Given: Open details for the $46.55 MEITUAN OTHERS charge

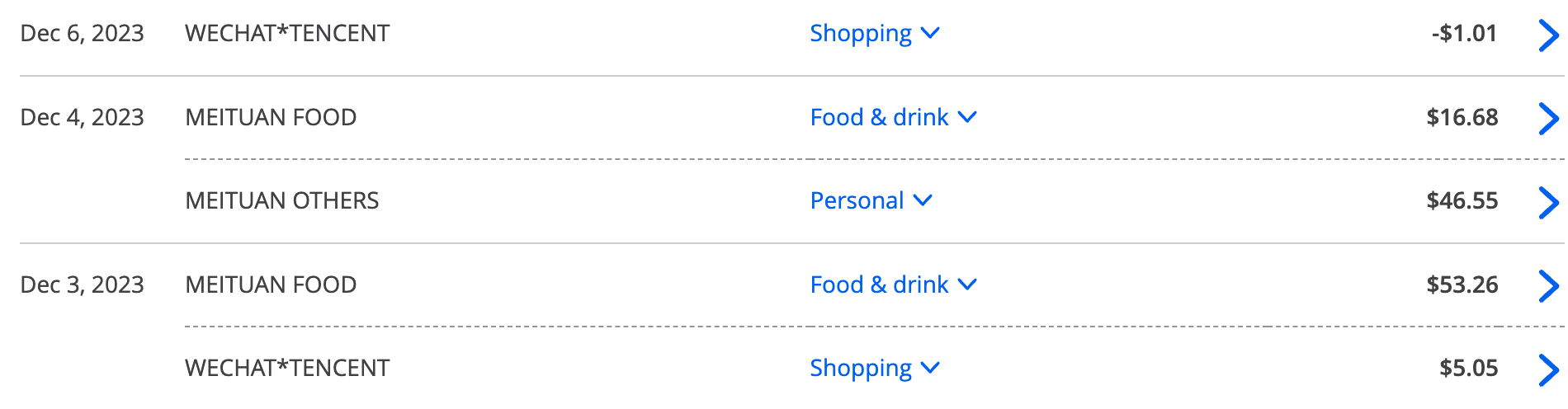Looking at the screenshot, I should (x=1548, y=203).
